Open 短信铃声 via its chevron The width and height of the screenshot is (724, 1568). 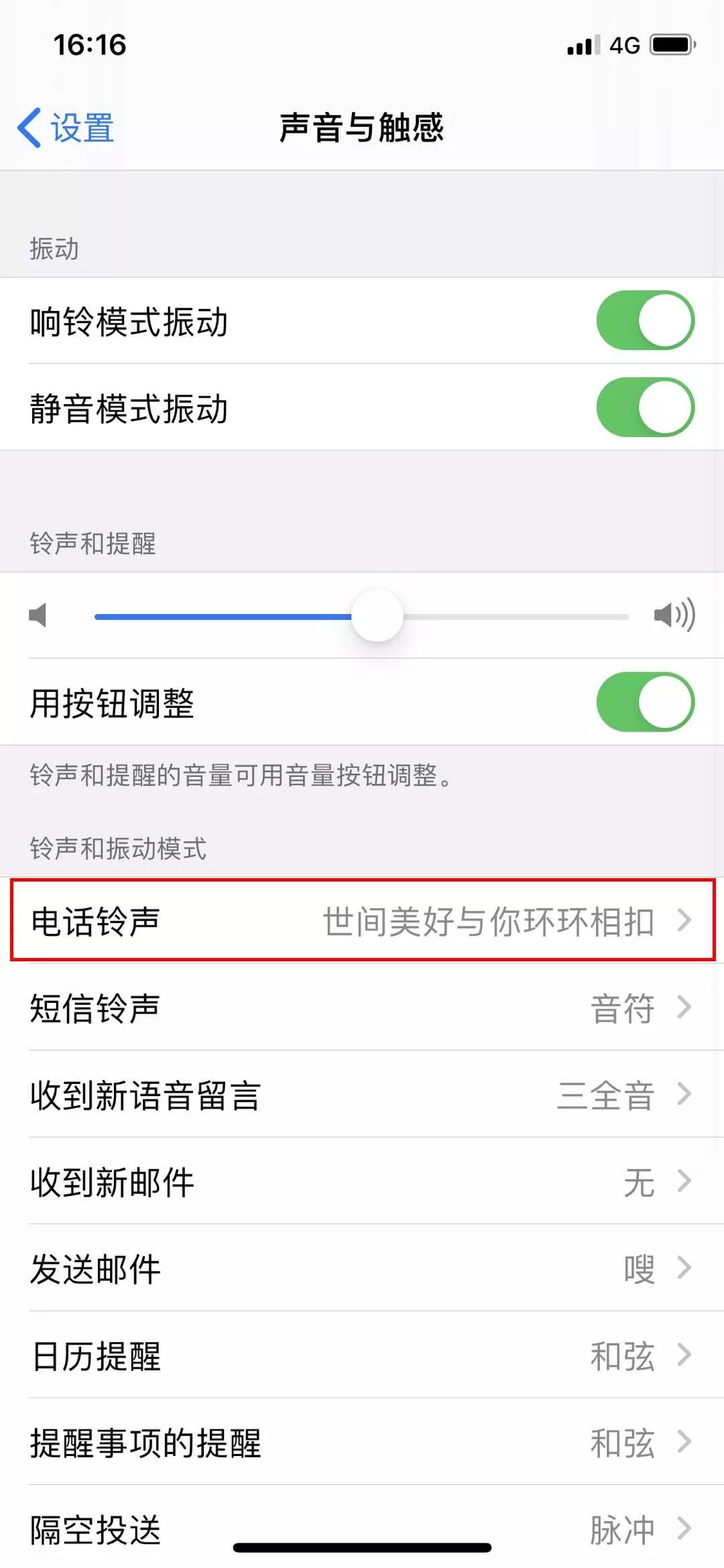(x=683, y=1008)
